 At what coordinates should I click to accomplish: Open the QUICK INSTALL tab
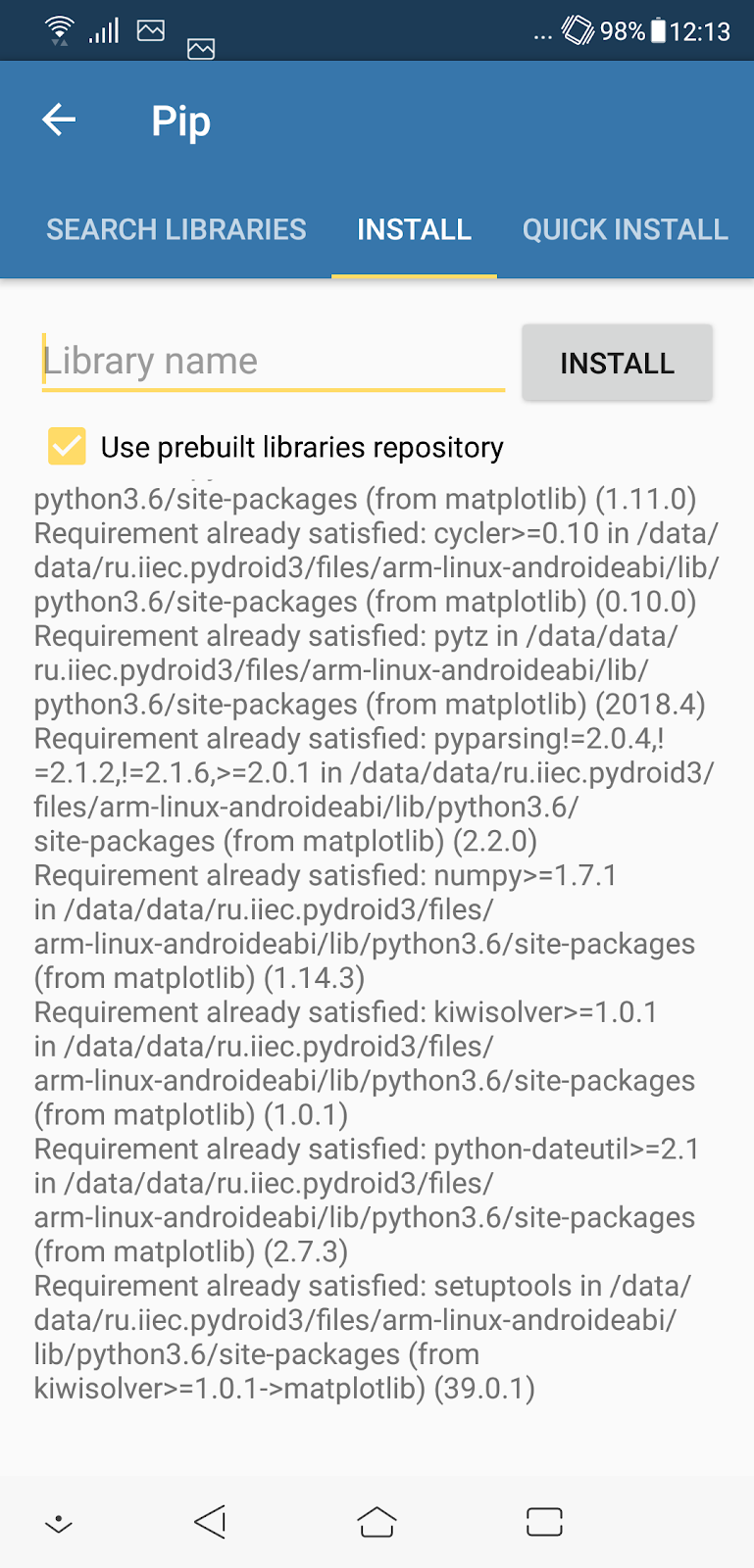(x=625, y=229)
